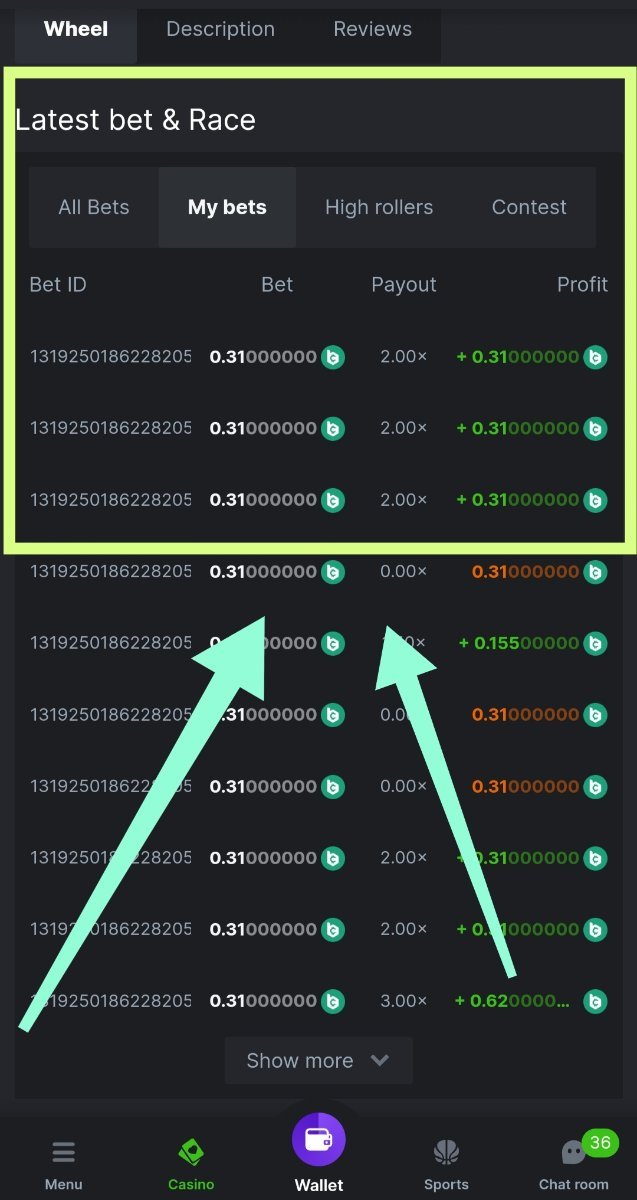View the Reviews tab
The width and height of the screenshot is (637, 1200).
point(372,30)
